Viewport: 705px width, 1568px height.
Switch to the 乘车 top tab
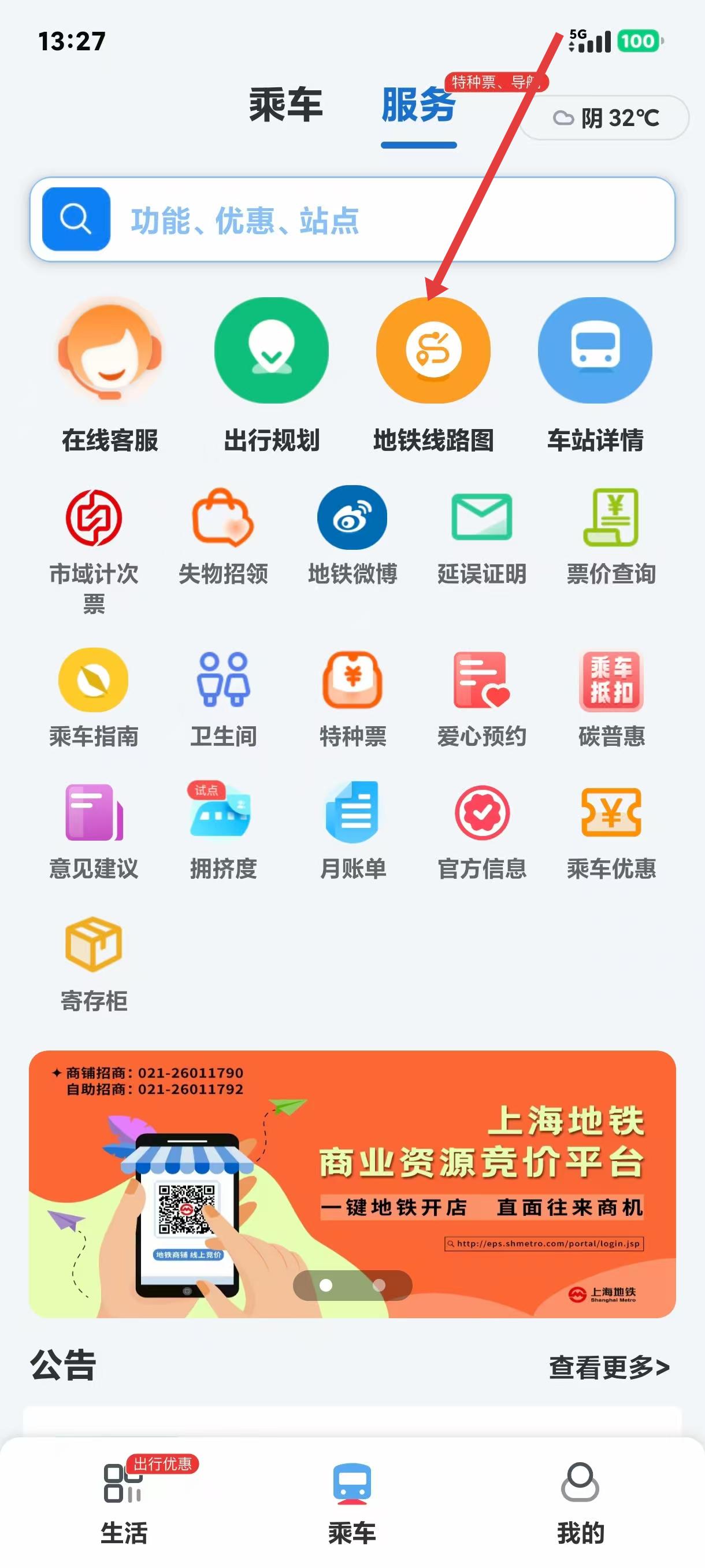(285, 105)
